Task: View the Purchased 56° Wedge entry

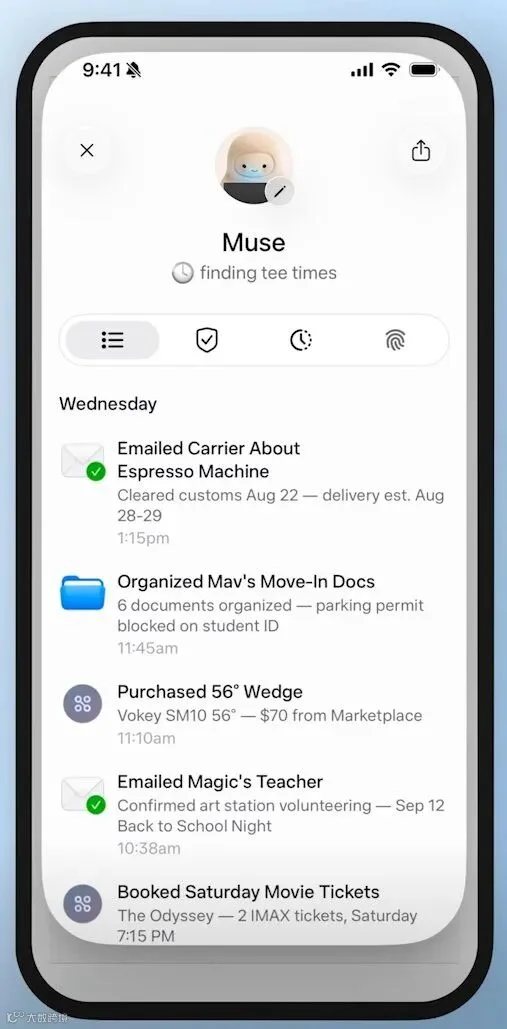Action: (x=253, y=715)
